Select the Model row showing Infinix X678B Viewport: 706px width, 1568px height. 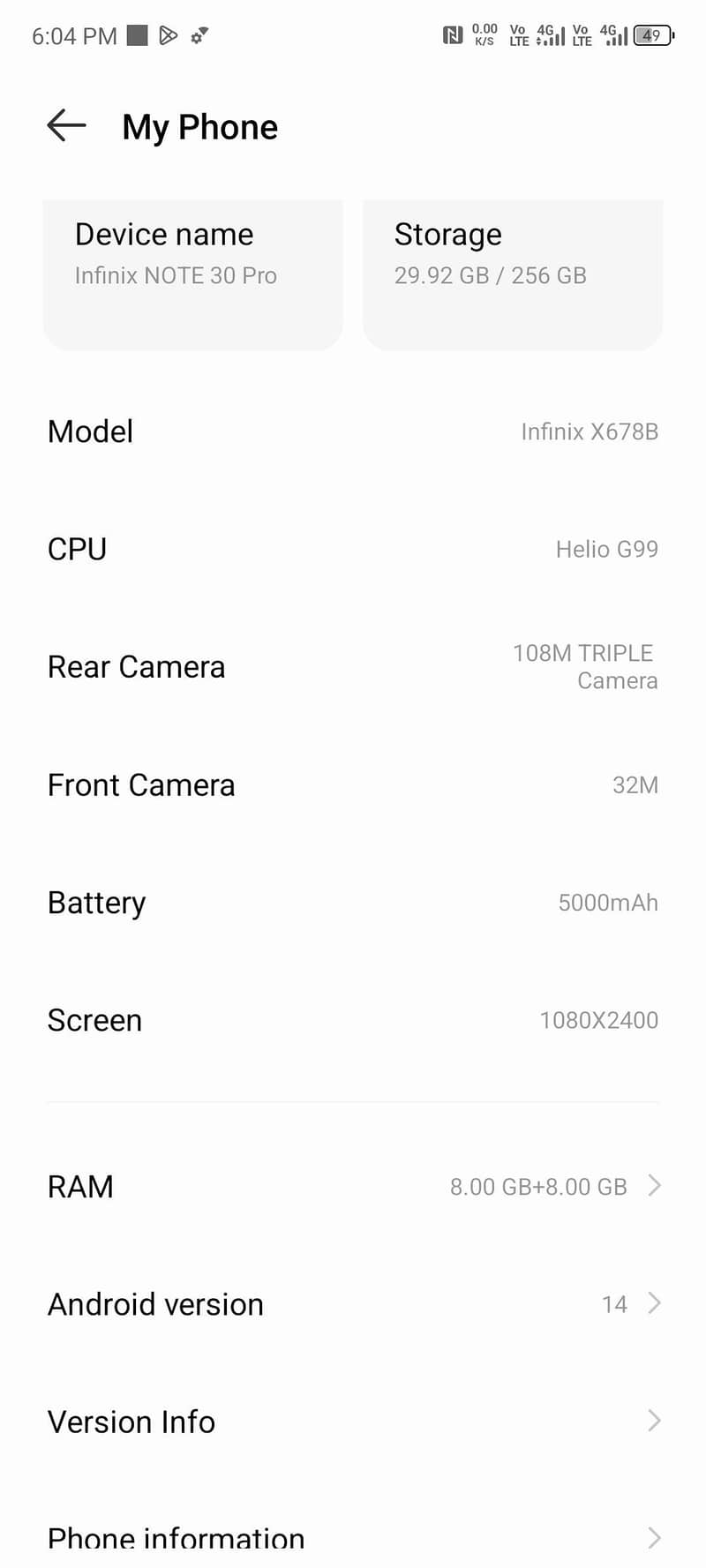pyautogui.click(x=353, y=431)
